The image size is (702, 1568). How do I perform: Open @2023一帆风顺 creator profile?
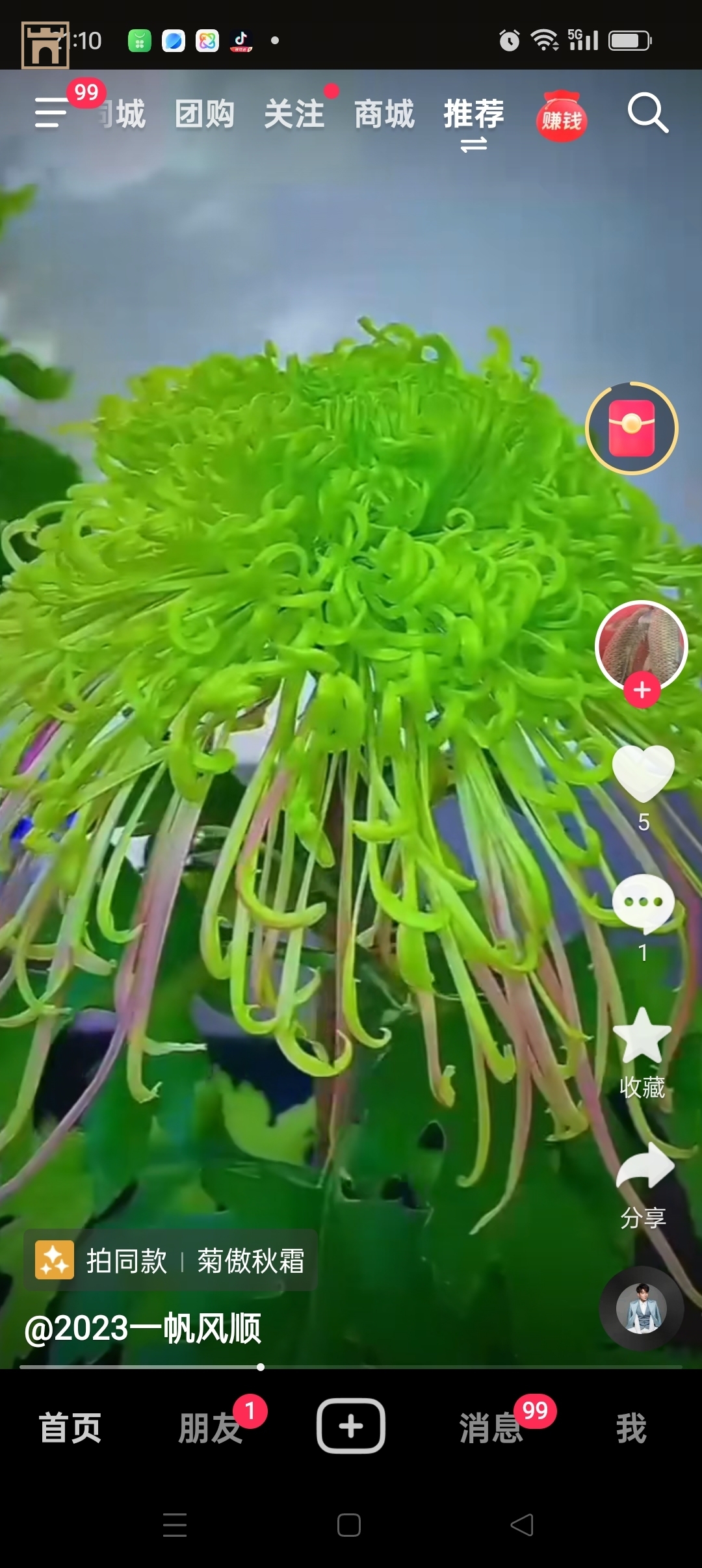coord(143,1328)
